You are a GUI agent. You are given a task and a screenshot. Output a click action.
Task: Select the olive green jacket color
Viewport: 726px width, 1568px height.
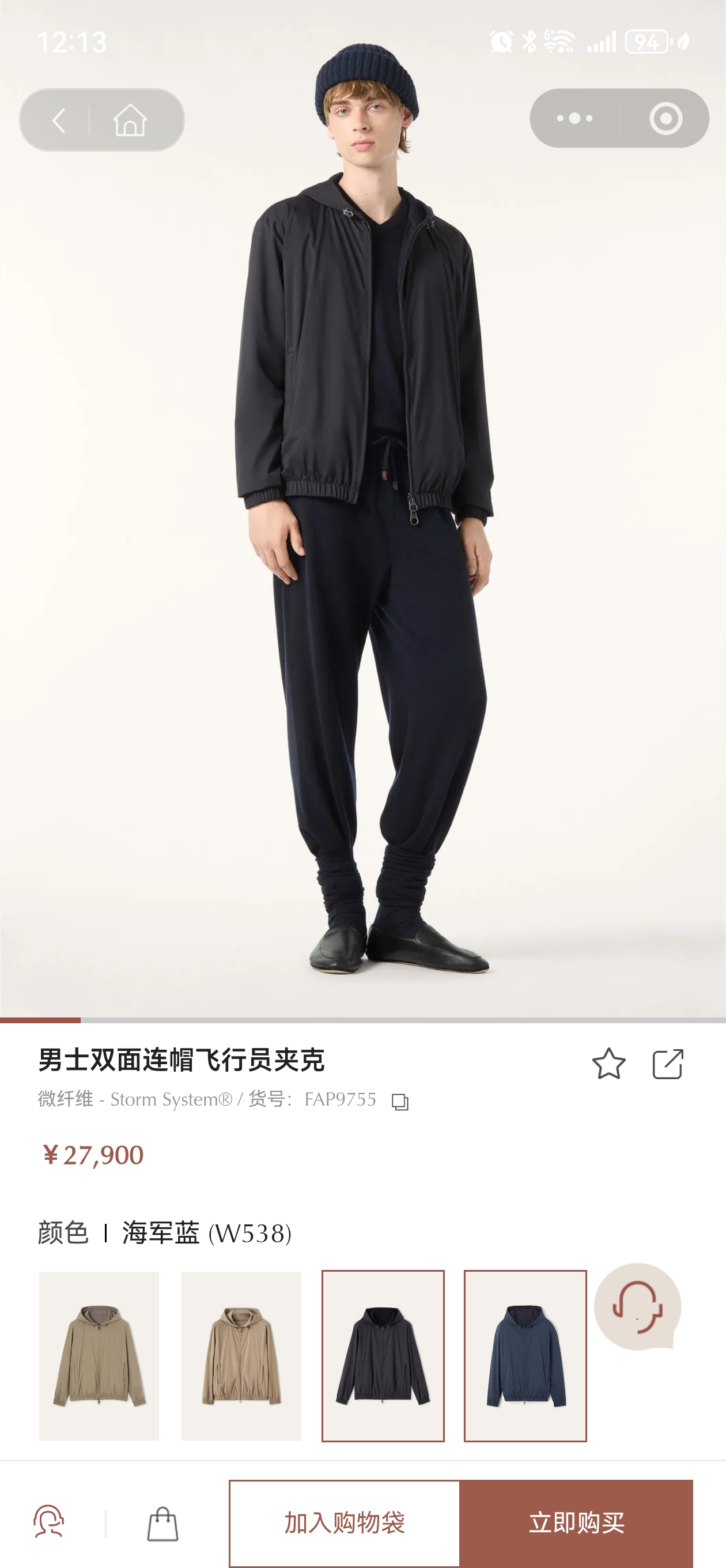(x=99, y=1355)
